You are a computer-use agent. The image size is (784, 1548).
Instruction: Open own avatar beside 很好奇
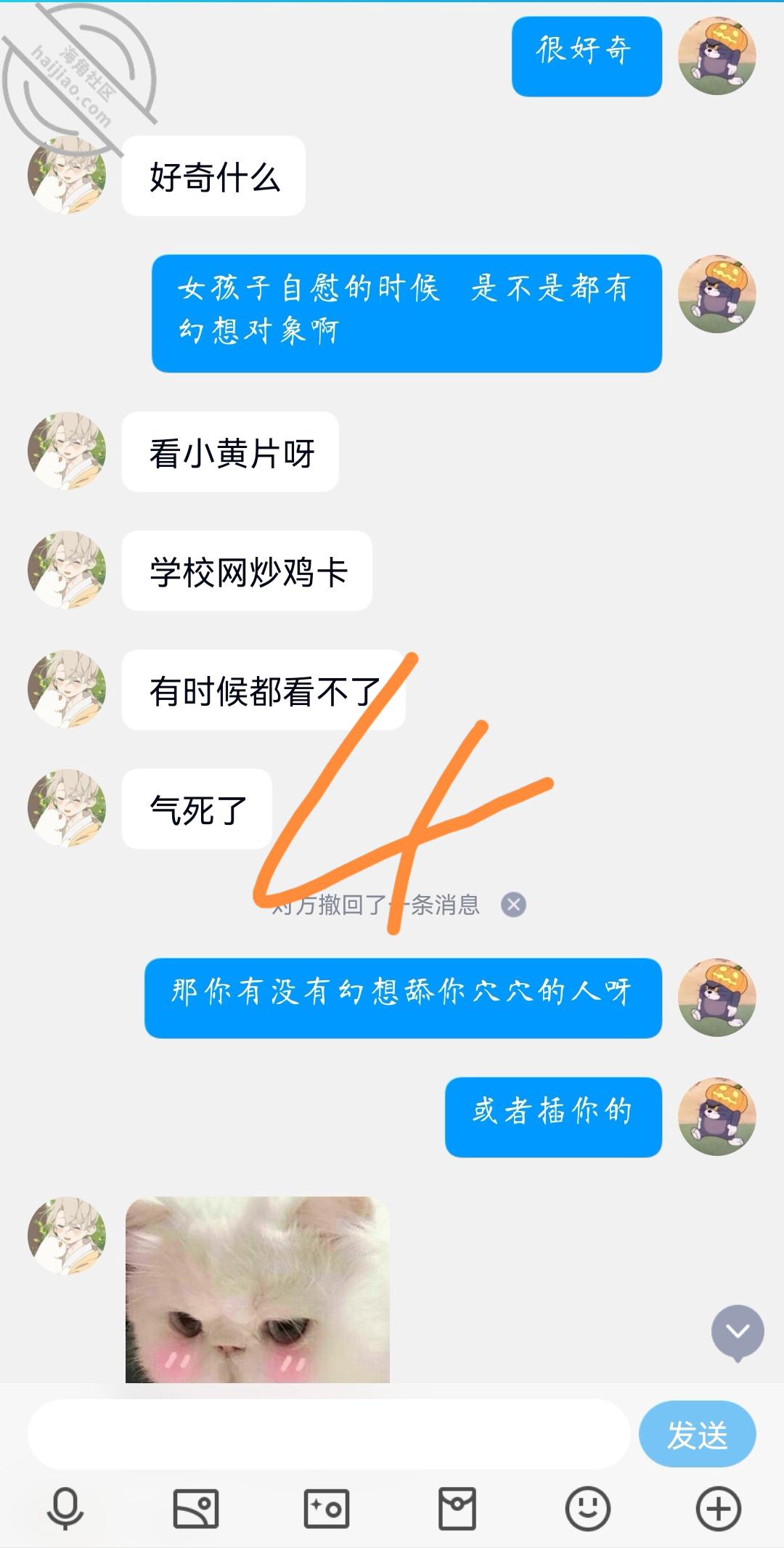717,57
